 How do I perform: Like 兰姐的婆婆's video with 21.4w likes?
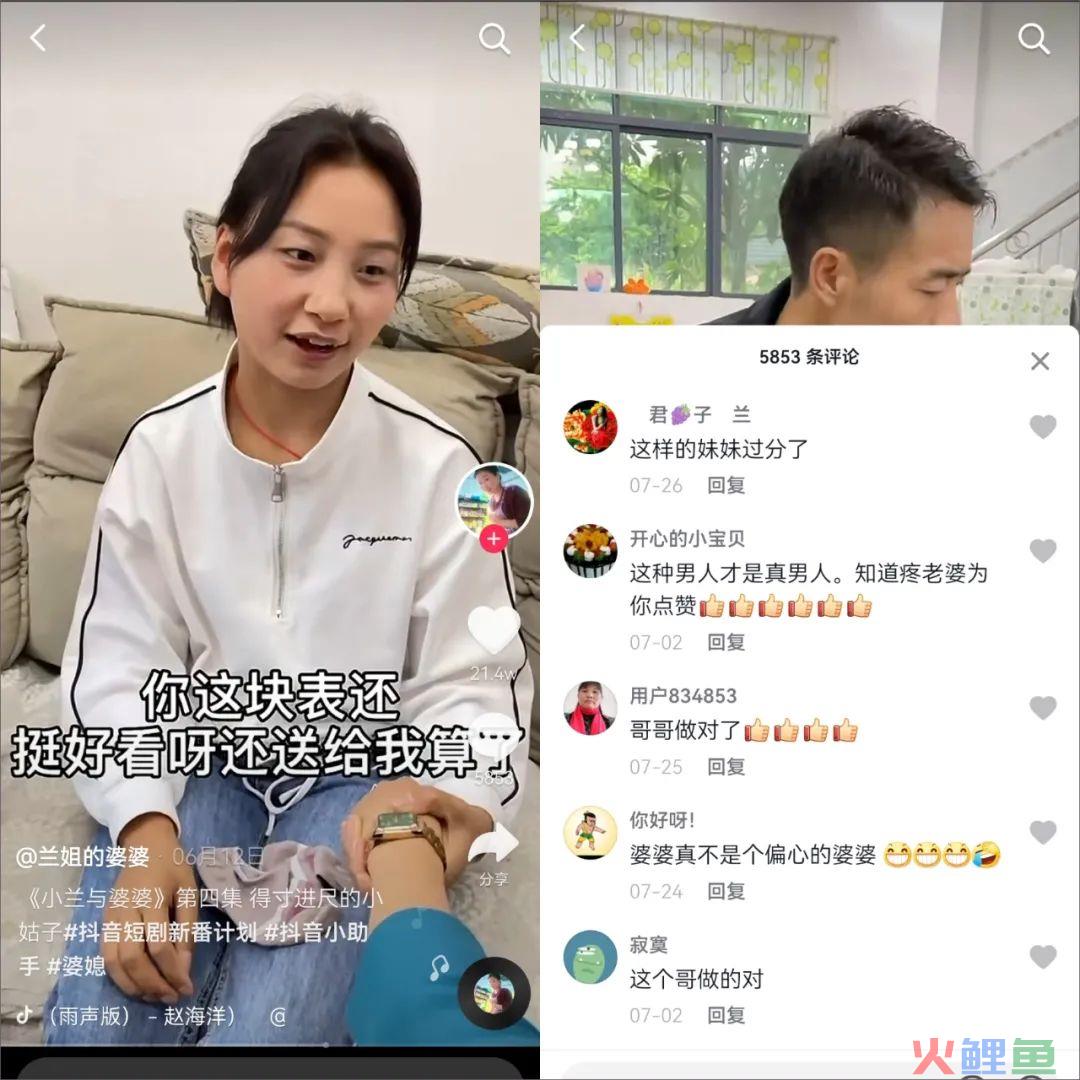tap(494, 631)
